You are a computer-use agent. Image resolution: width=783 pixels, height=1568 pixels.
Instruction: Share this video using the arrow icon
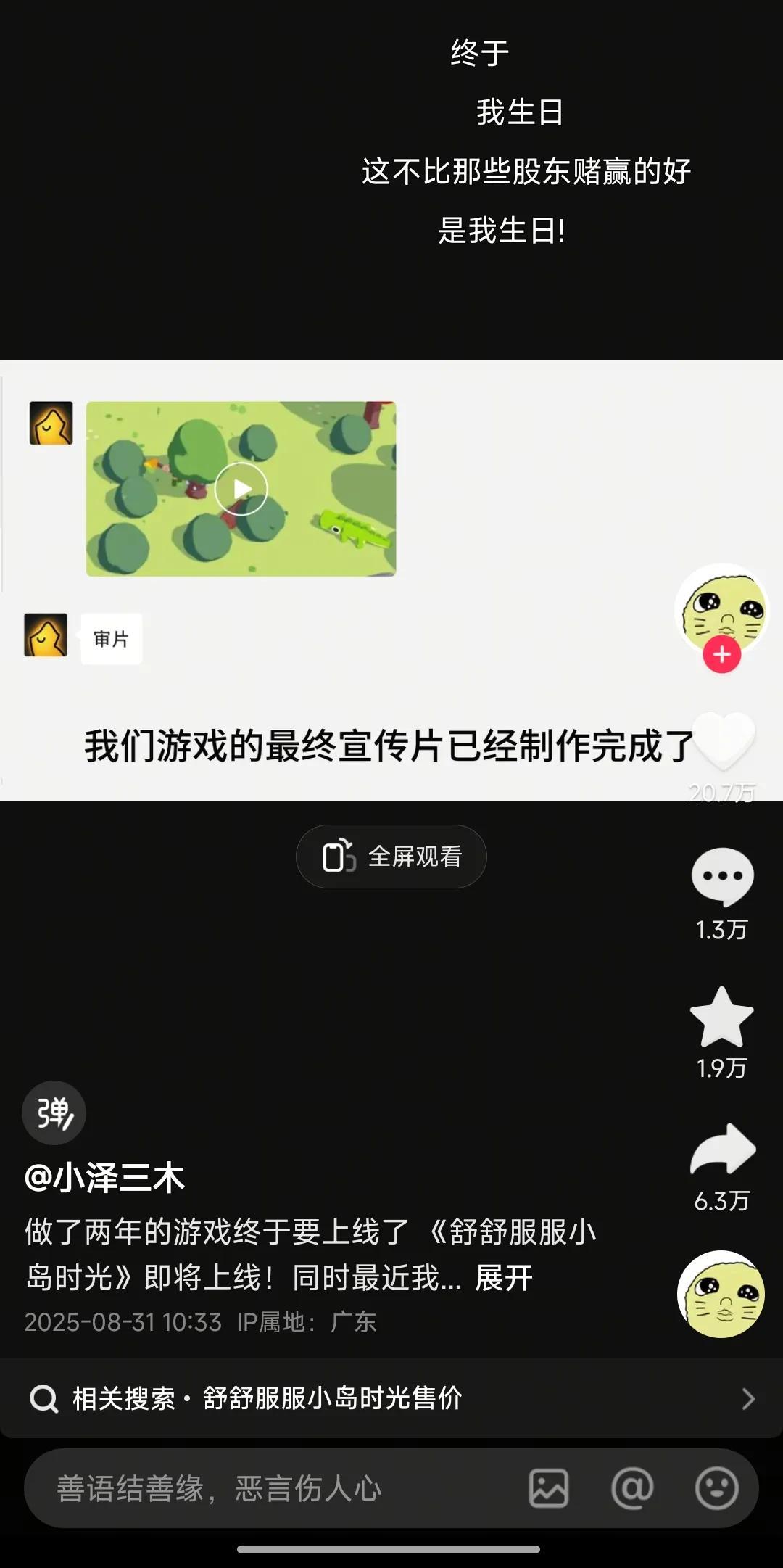pos(723,1150)
